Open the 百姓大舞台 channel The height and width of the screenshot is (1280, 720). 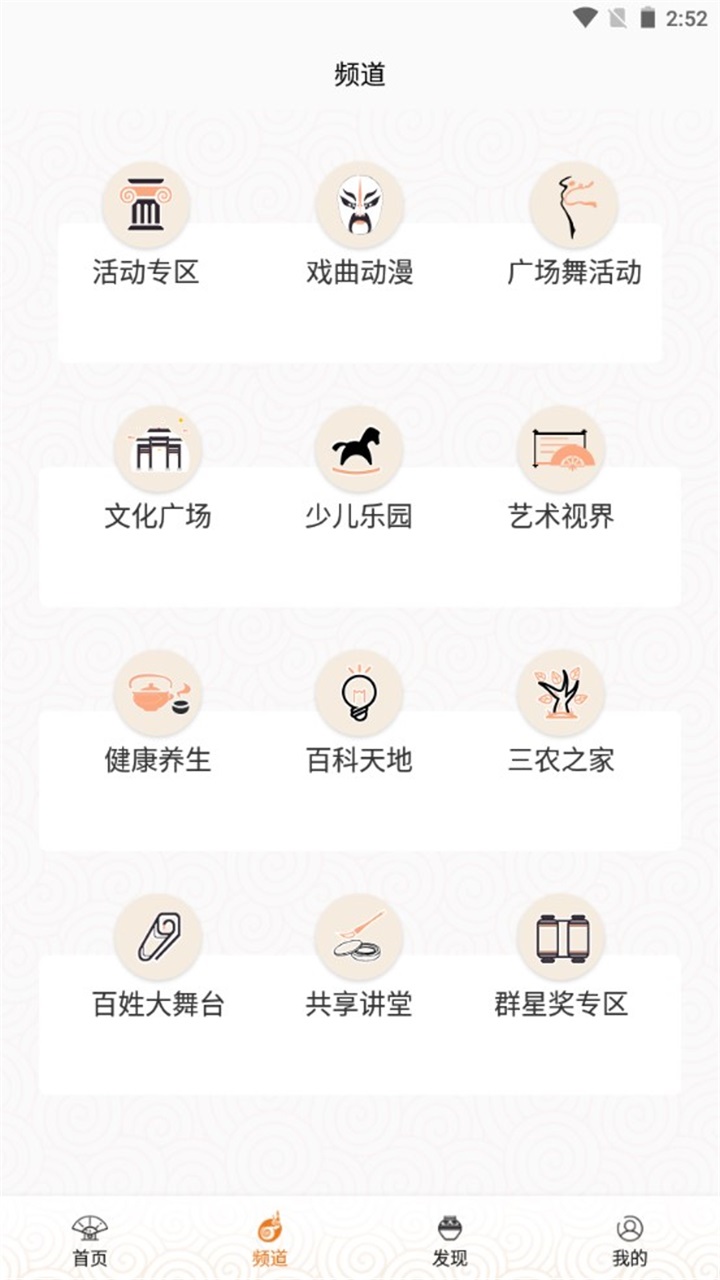(x=158, y=960)
